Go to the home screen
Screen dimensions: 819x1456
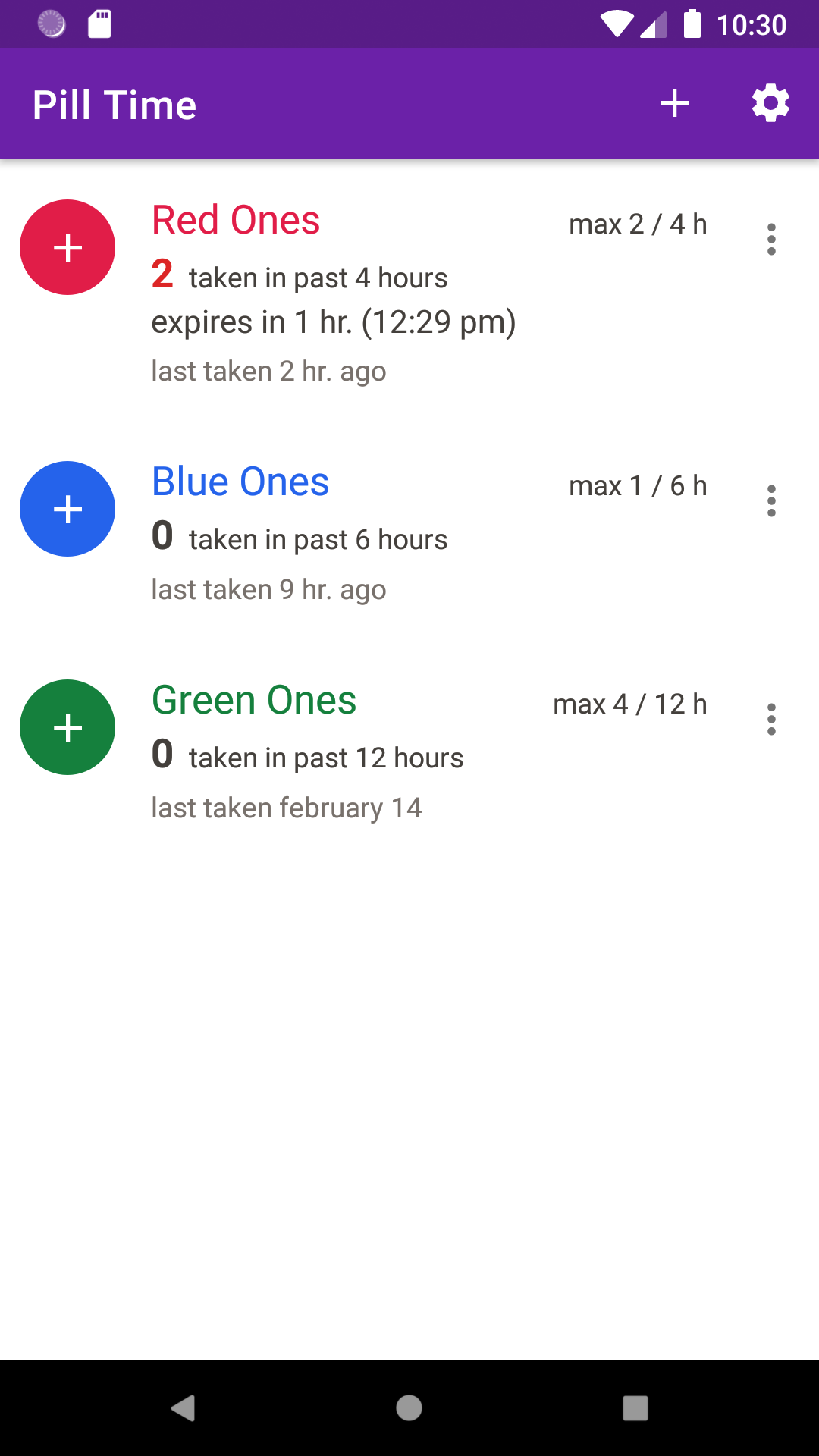point(409,1408)
